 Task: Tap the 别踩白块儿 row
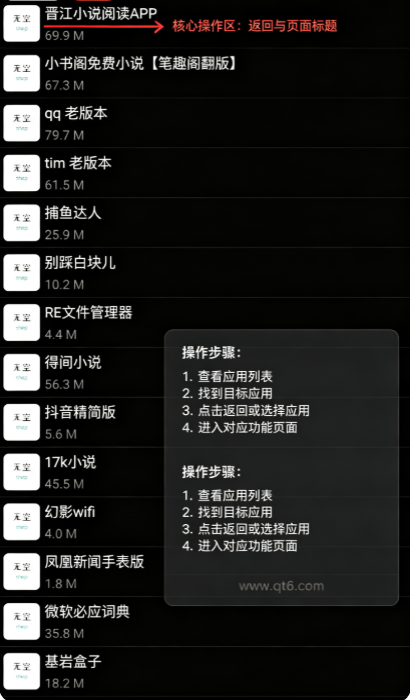click(205, 272)
